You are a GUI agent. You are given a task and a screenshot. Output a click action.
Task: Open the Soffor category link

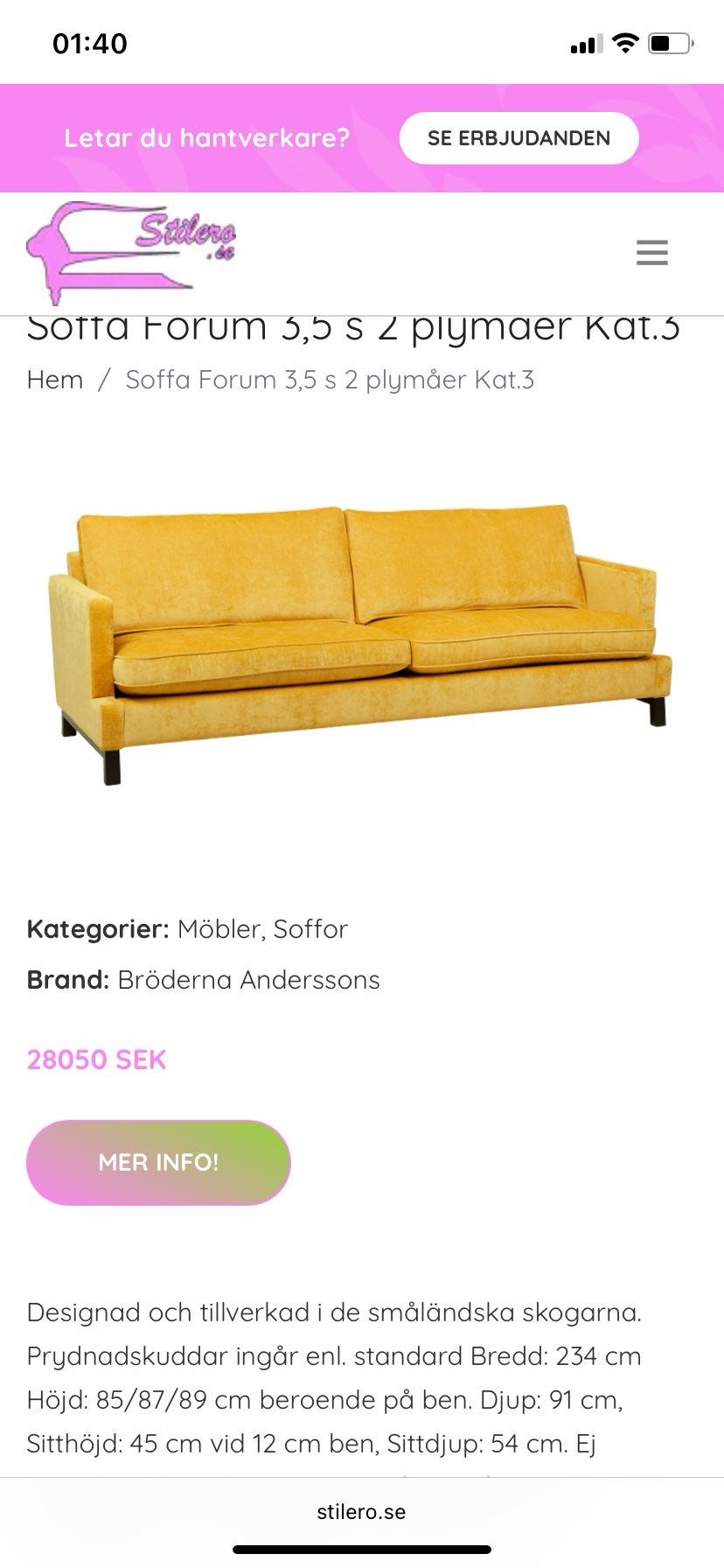pyautogui.click(x=311, y=929)
